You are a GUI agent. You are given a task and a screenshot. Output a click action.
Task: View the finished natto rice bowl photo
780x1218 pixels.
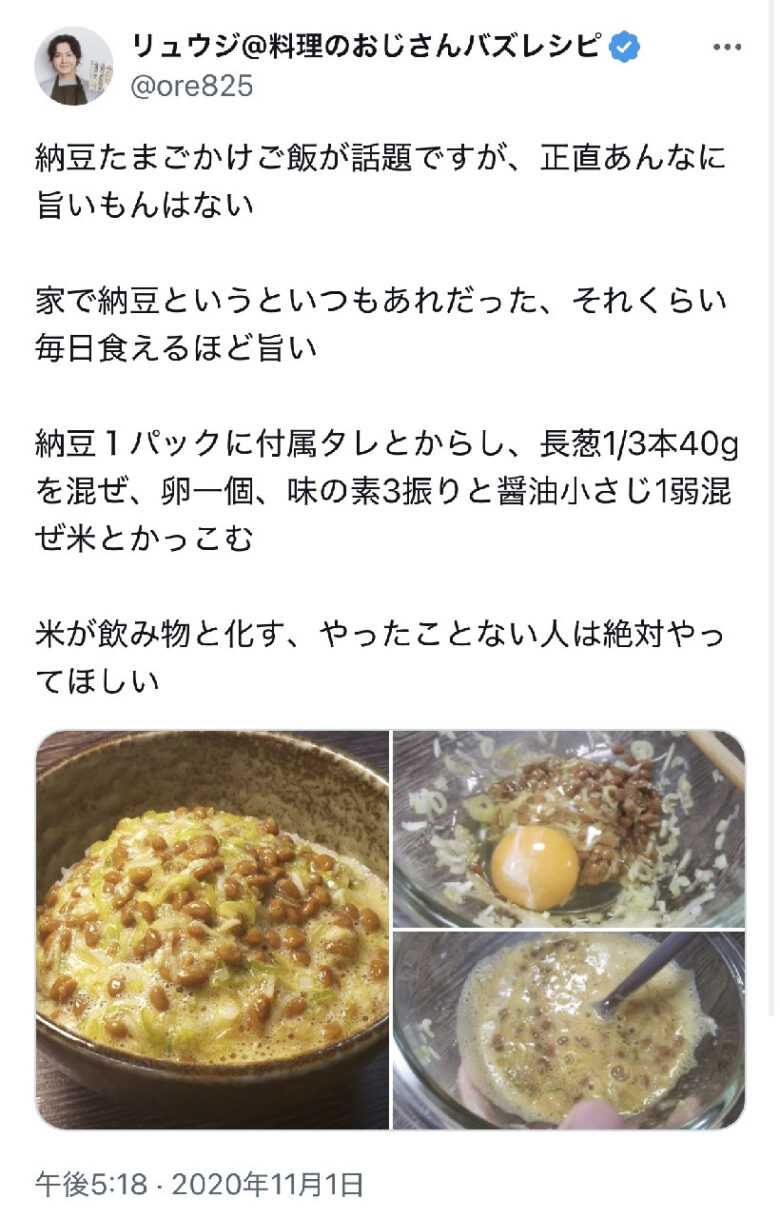click(x=213, y=930)
